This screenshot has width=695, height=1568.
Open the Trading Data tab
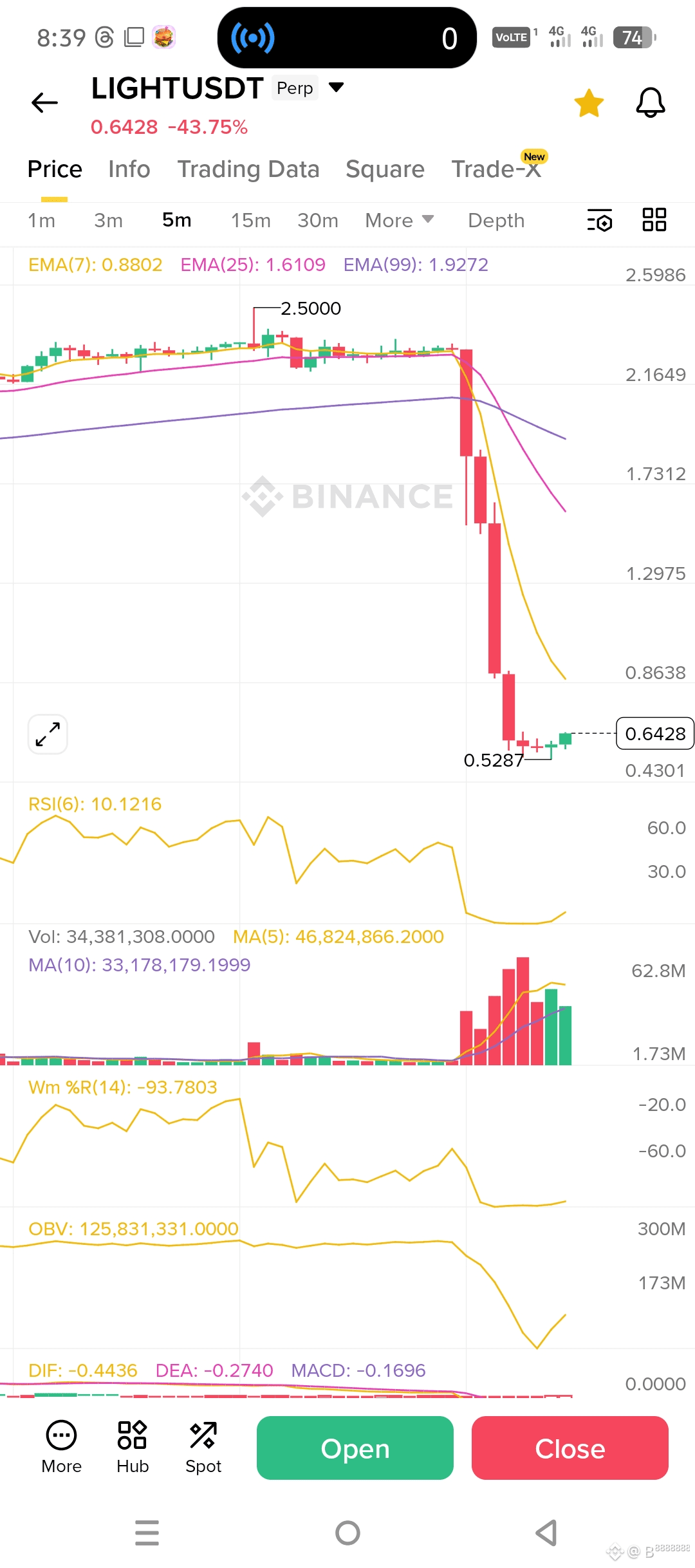pyautogui.click(x=248, y=169)
